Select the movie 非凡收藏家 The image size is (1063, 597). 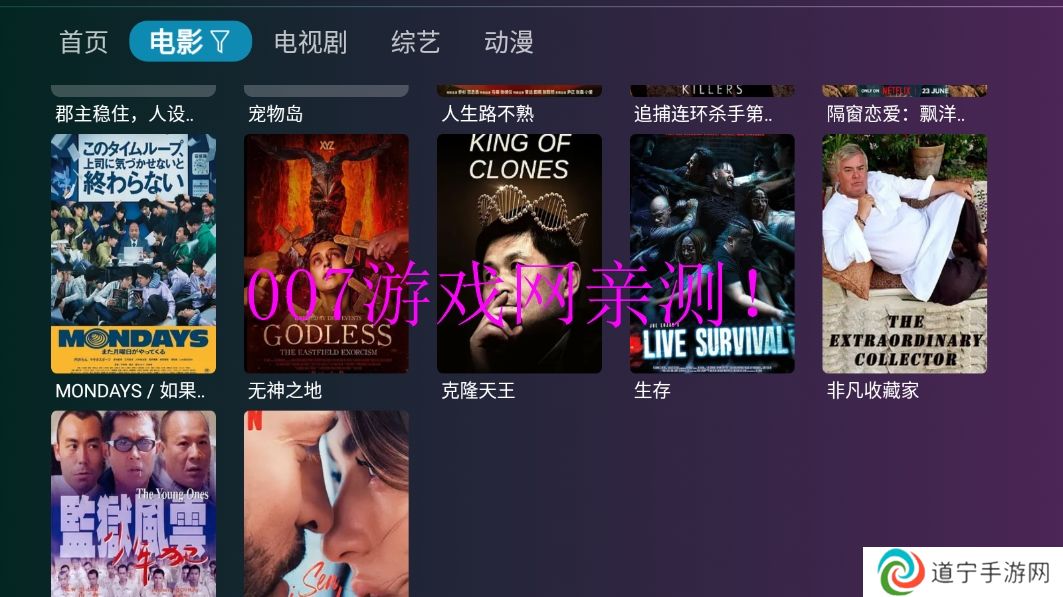[904, 254]
